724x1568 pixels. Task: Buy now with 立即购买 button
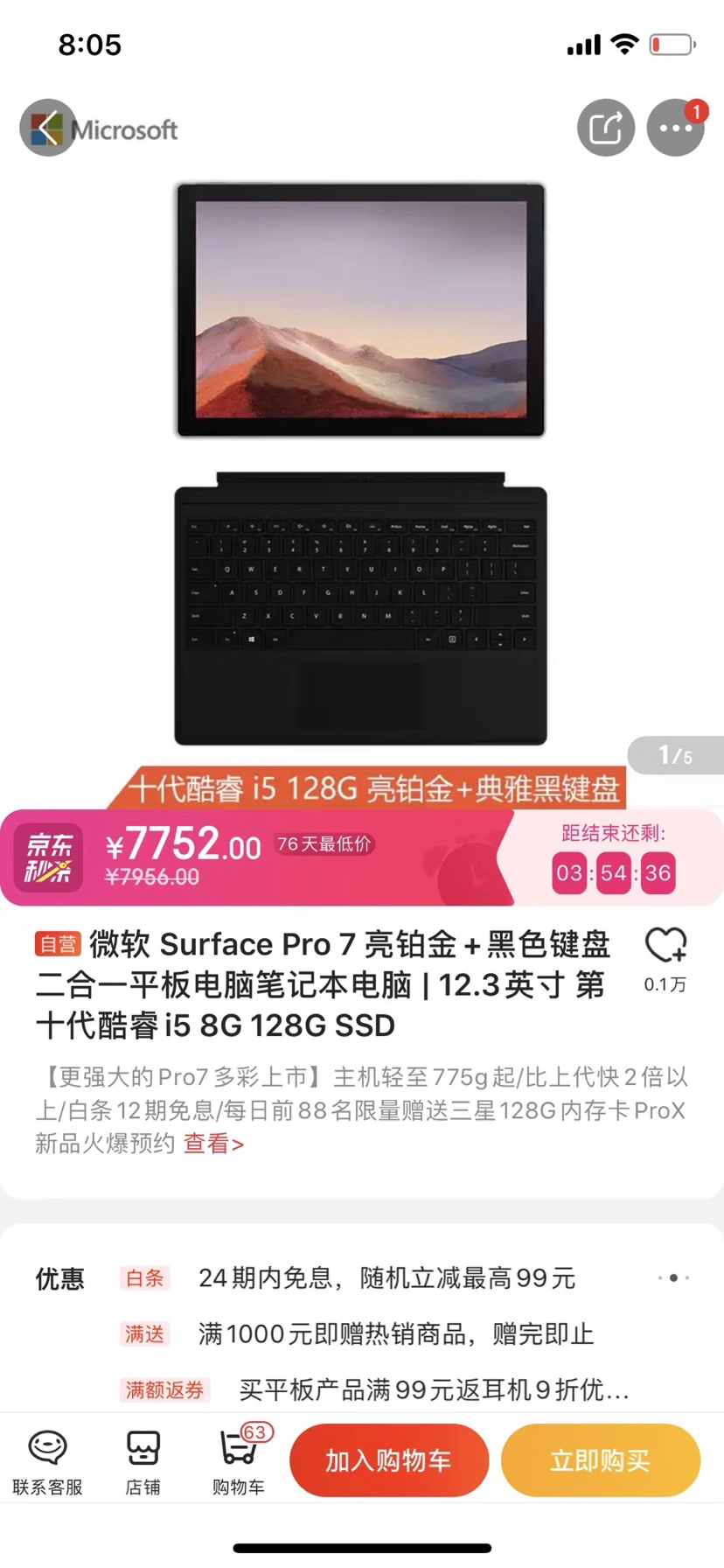600,1459
